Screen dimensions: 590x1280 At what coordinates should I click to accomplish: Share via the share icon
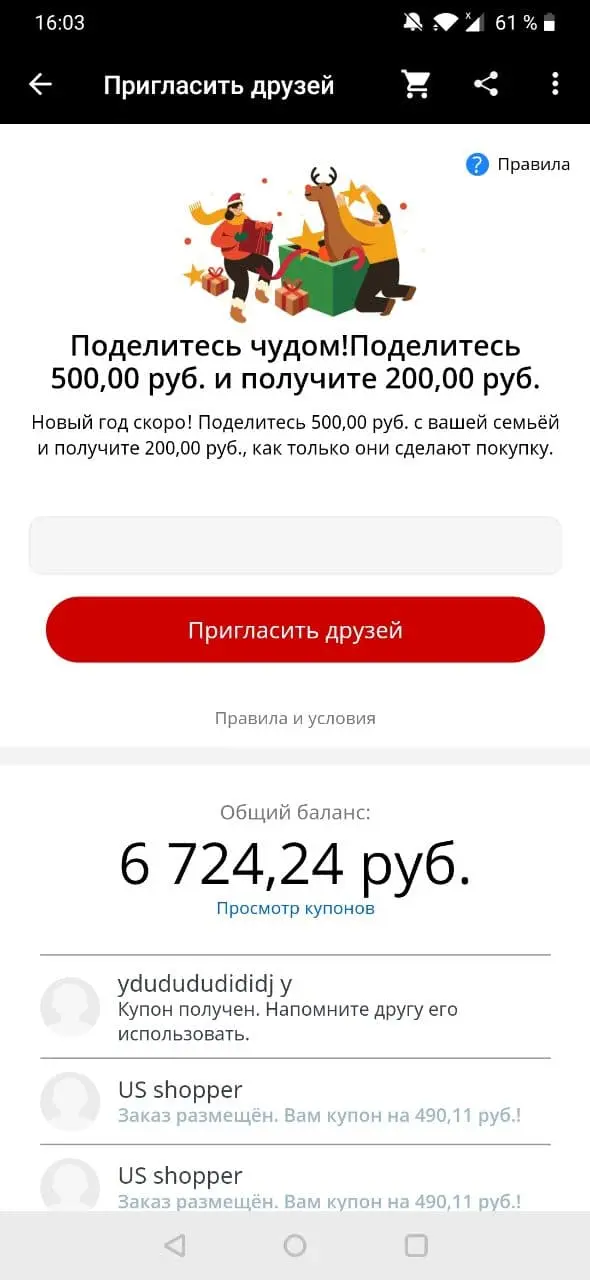pyautogui.click(x=486, y=85)
